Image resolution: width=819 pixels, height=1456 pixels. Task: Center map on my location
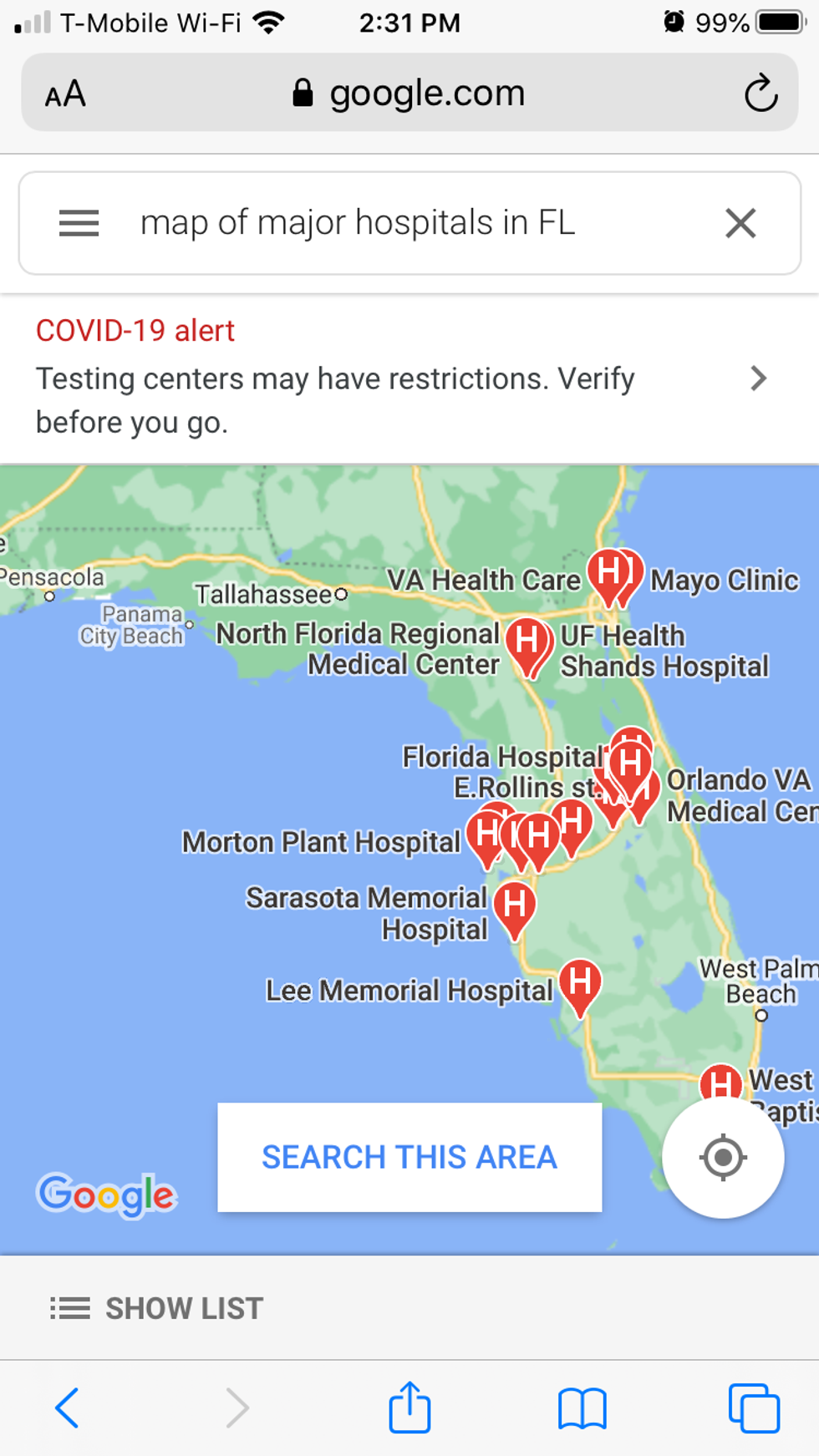click(723, 1157)
